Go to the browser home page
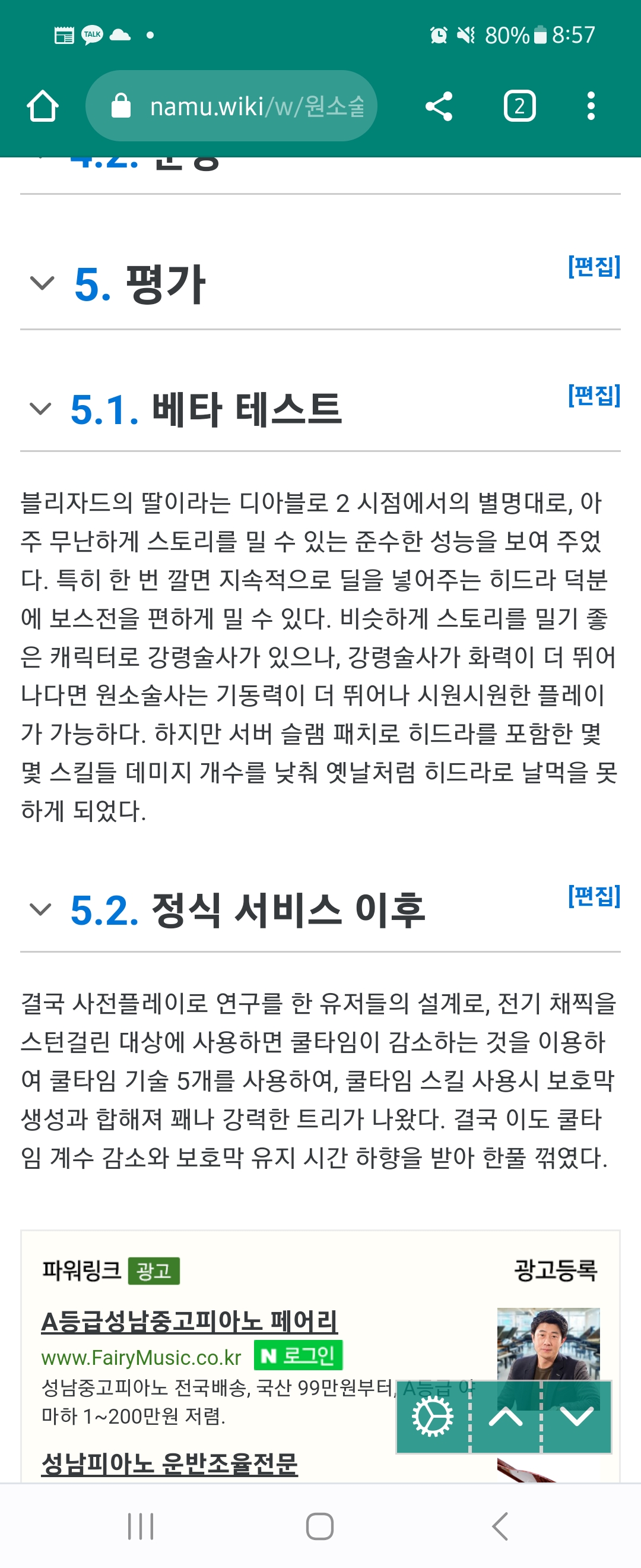Screen dimensions: 641x1568 pyautogui.click(x=43, y=106)
